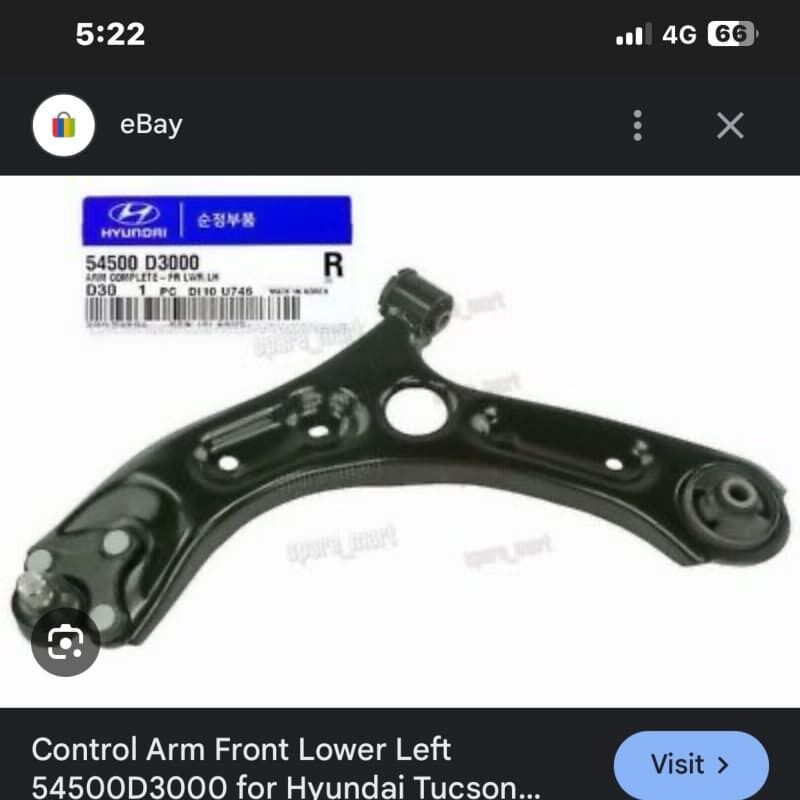
Task: Tap the Visit button
Action: [x=690, y=765]
